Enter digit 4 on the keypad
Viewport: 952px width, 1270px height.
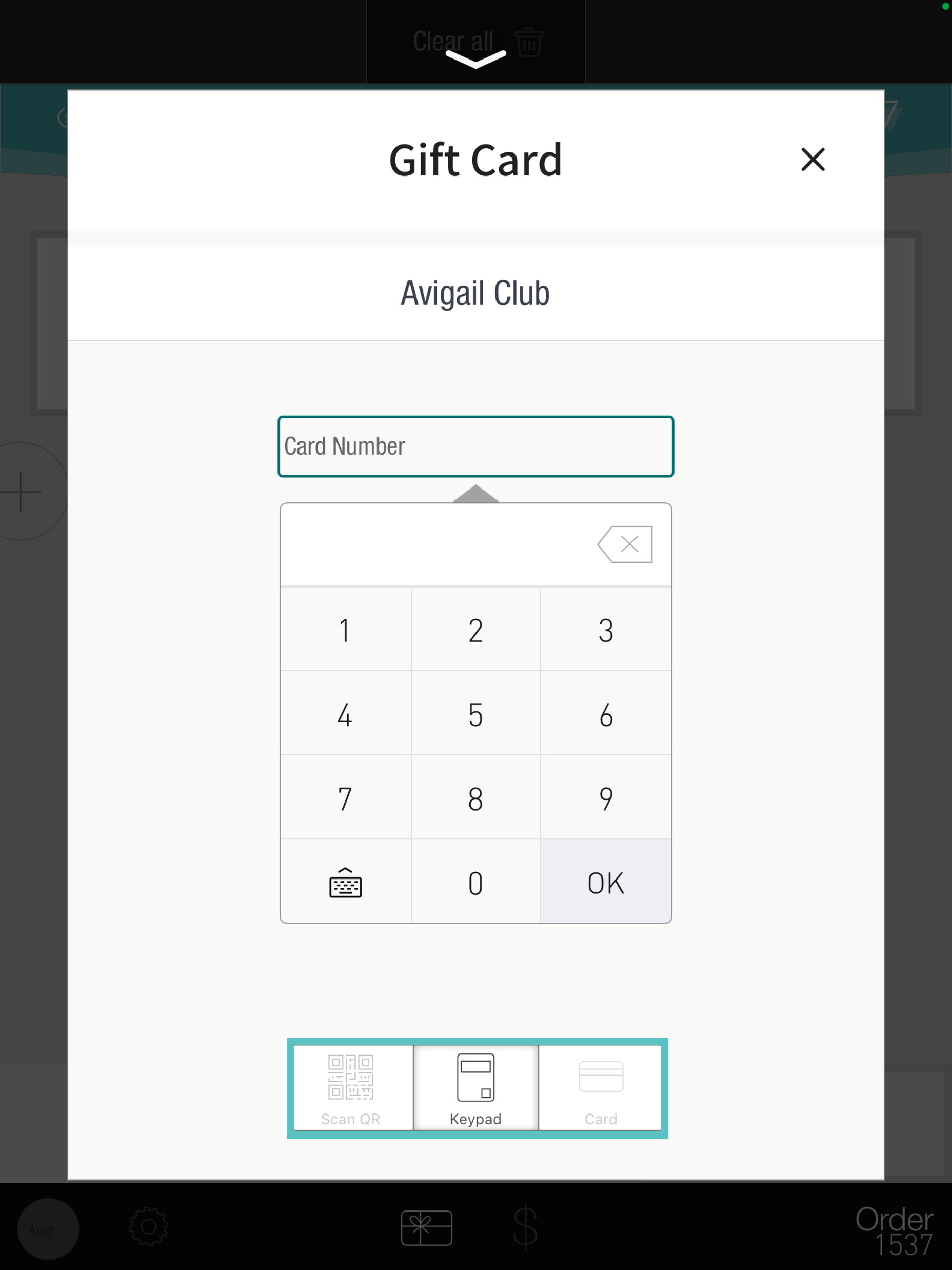click(x=345, y=714)
